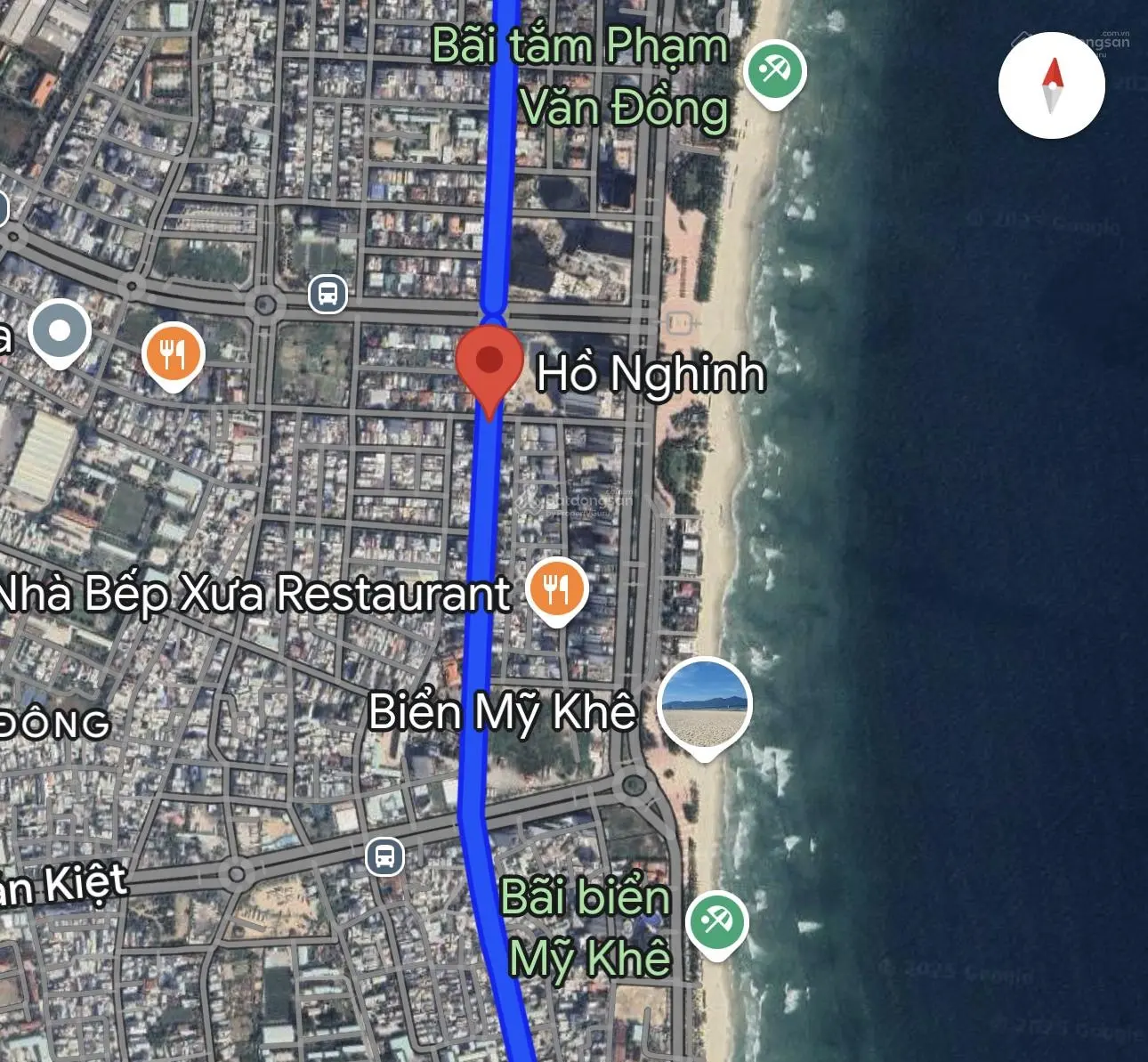This screenshot has height=1062, width=1148.
Task: Select the gray location pin at the left edge
Action: pos(60,332)
